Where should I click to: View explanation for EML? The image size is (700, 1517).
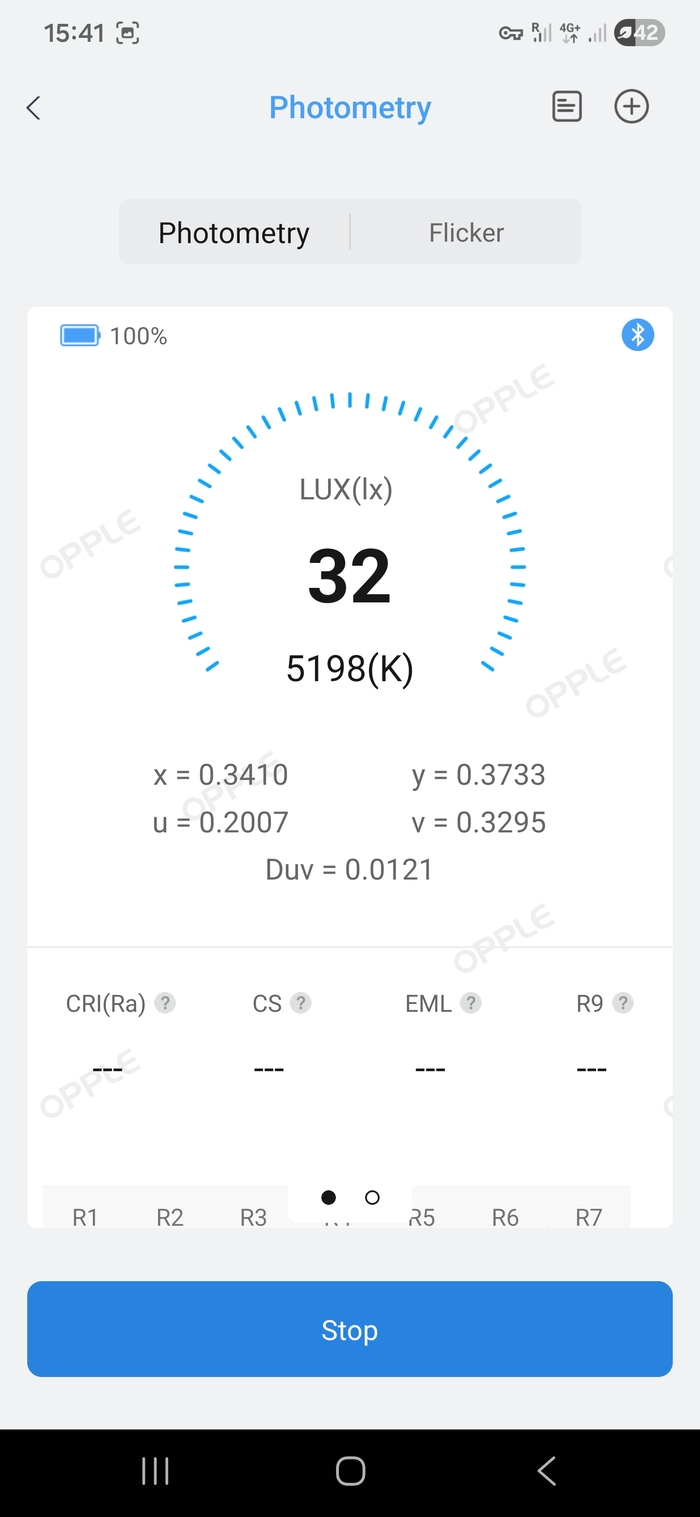click(x=471, y=1003)
